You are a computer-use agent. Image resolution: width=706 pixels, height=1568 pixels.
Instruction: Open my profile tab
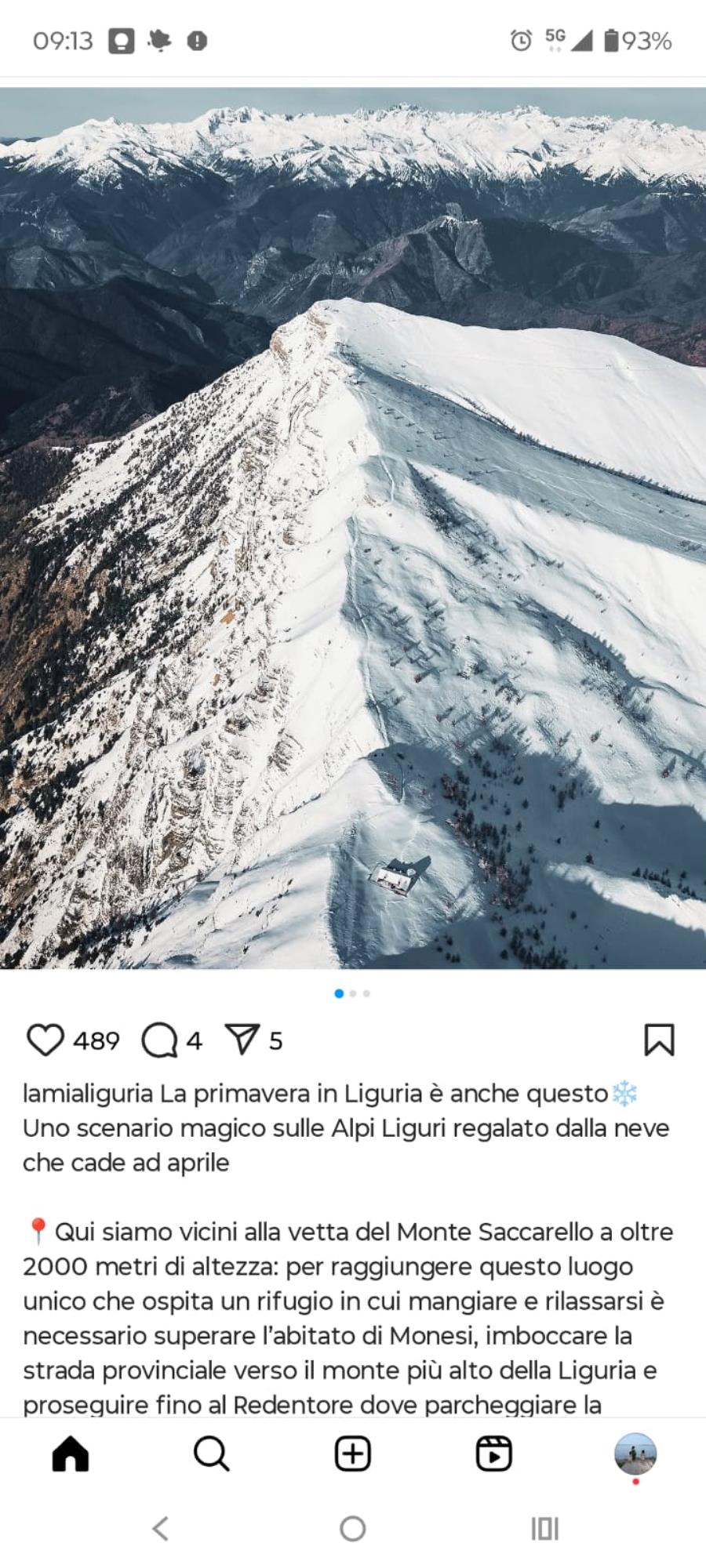coord(635,1454)
